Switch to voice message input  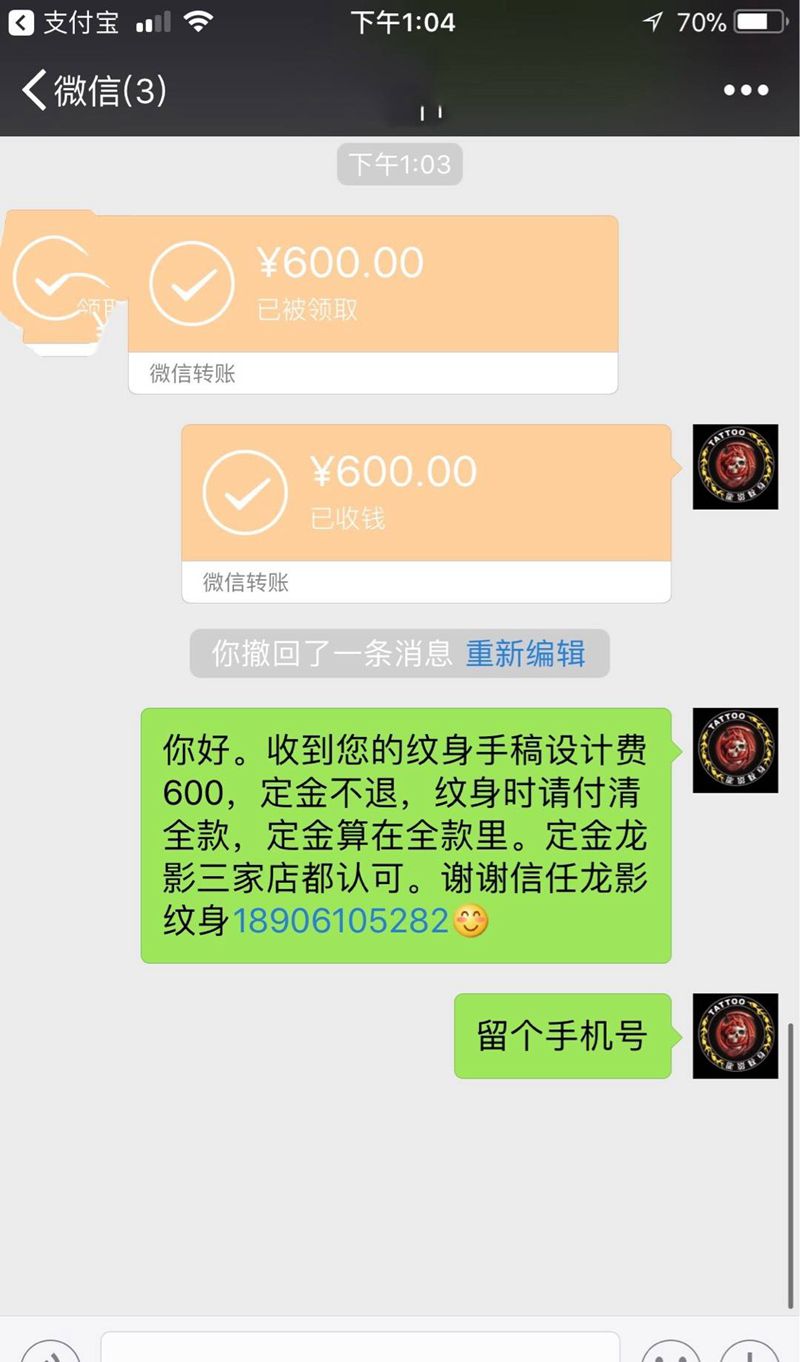[x=50, y=1352]
